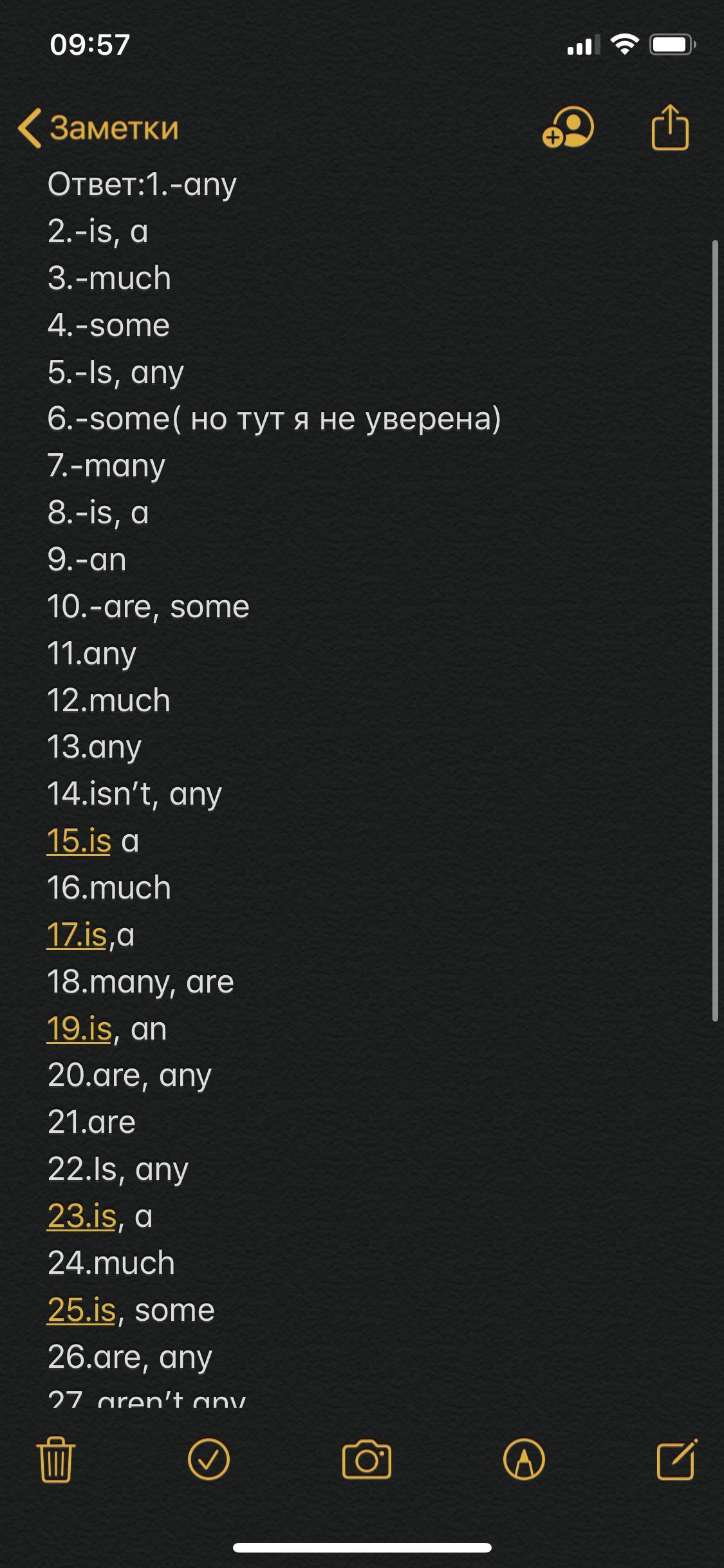
Task: Open the underlined 25.is link
Action: point(82,1311)
